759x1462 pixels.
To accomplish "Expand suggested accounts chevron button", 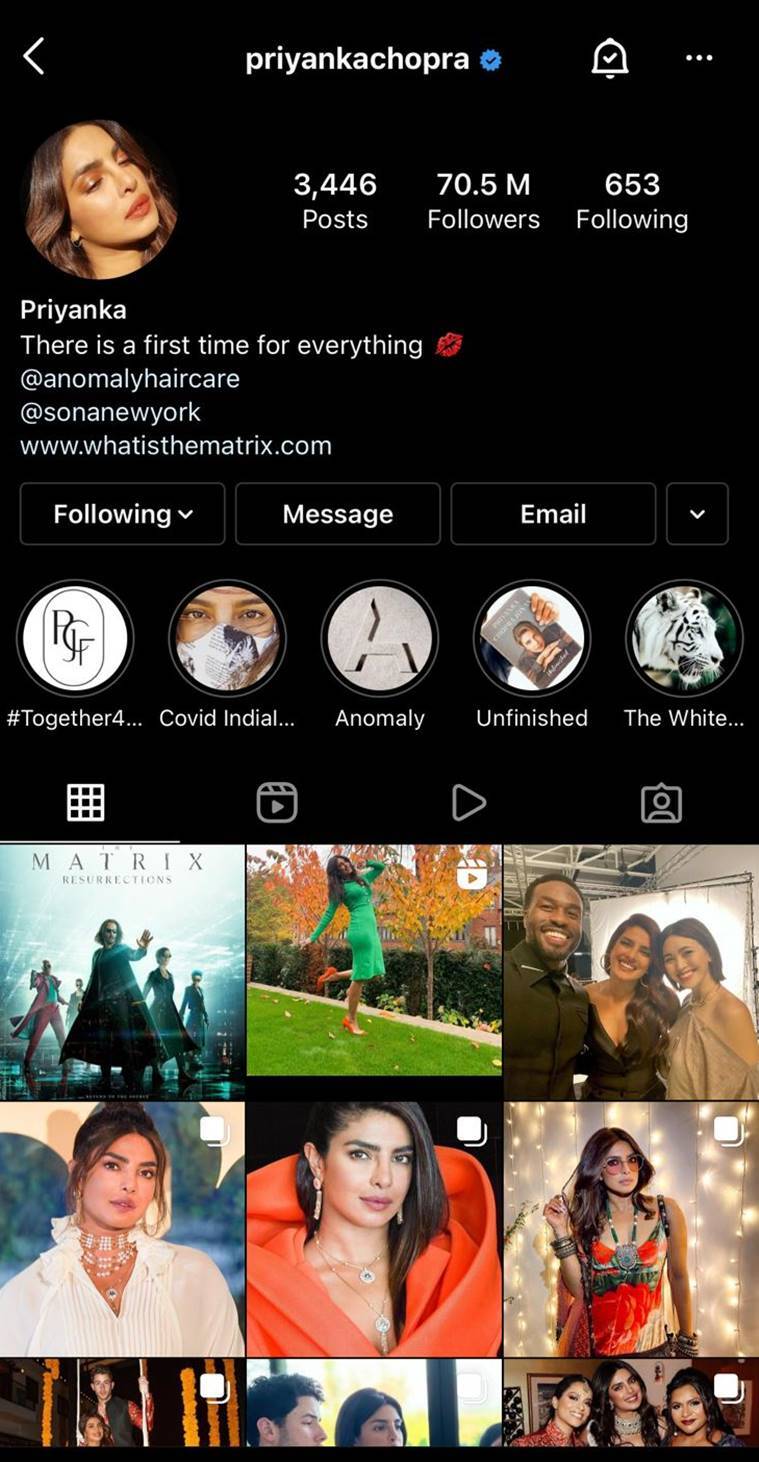I will [697, 514].
